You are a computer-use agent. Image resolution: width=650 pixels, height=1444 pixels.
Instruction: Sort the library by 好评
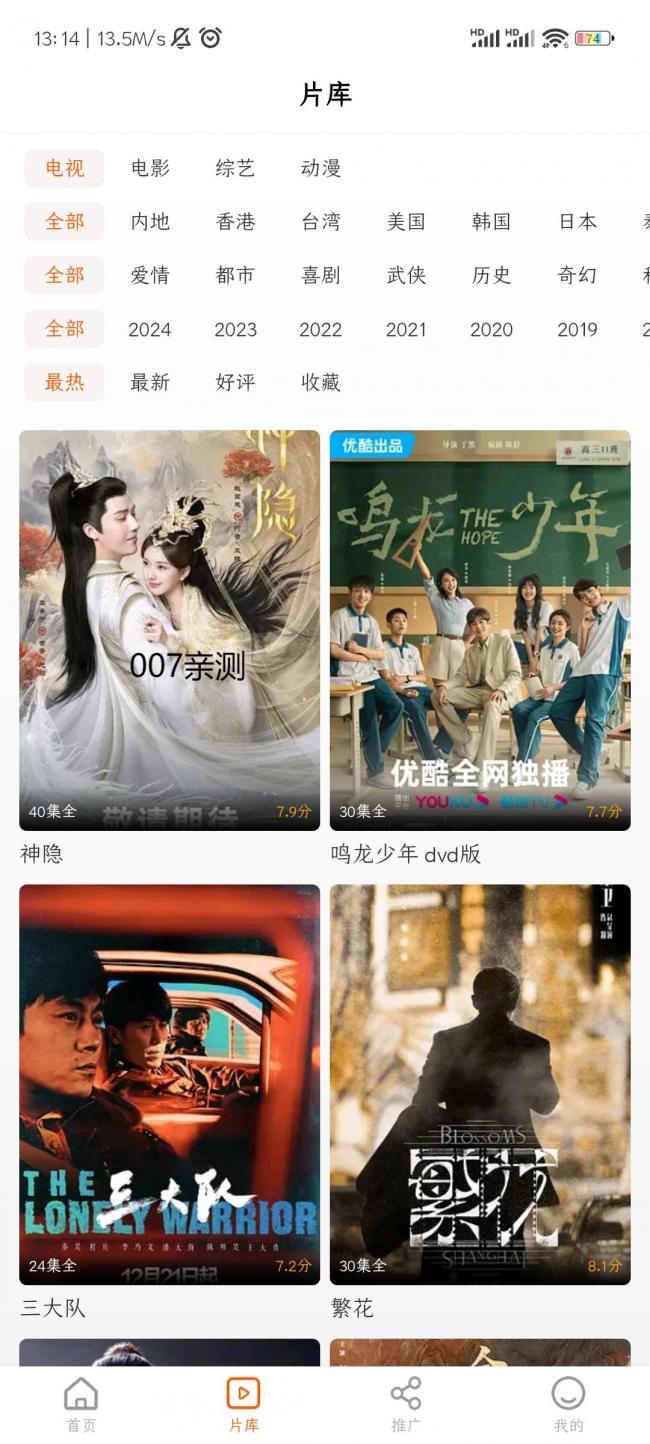point(235,382)
